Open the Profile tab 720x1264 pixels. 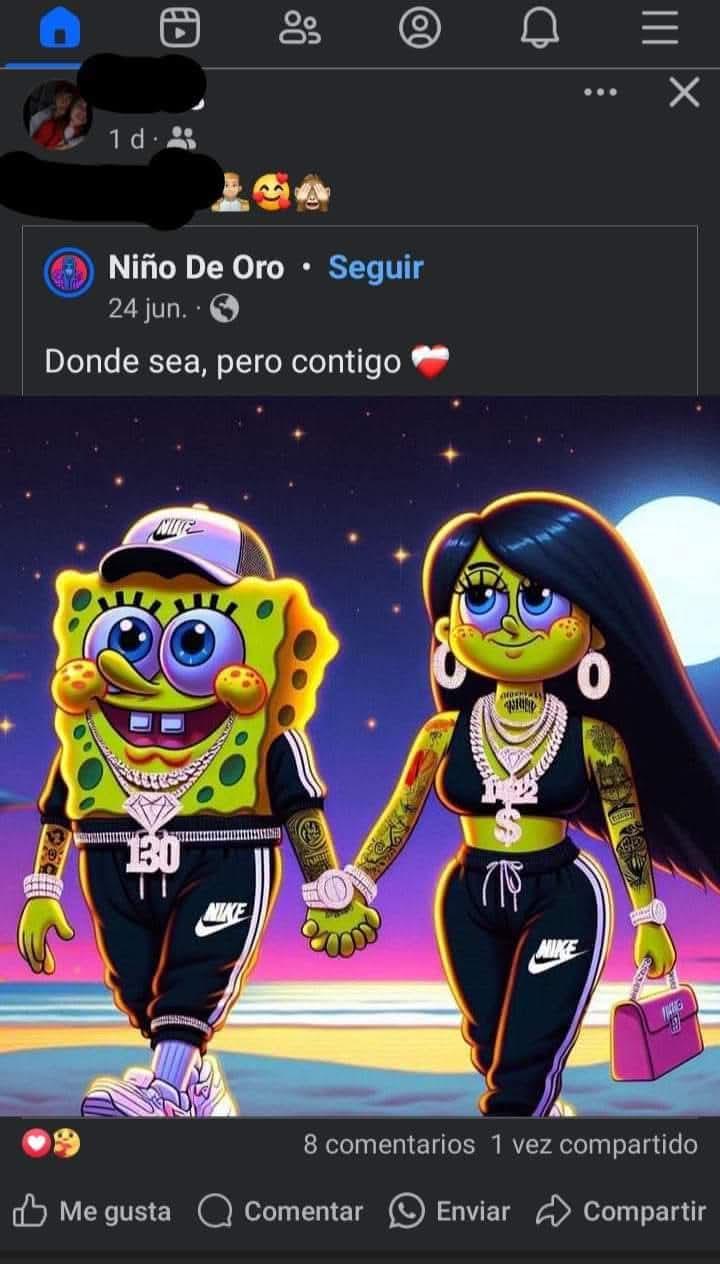point(419,29)
